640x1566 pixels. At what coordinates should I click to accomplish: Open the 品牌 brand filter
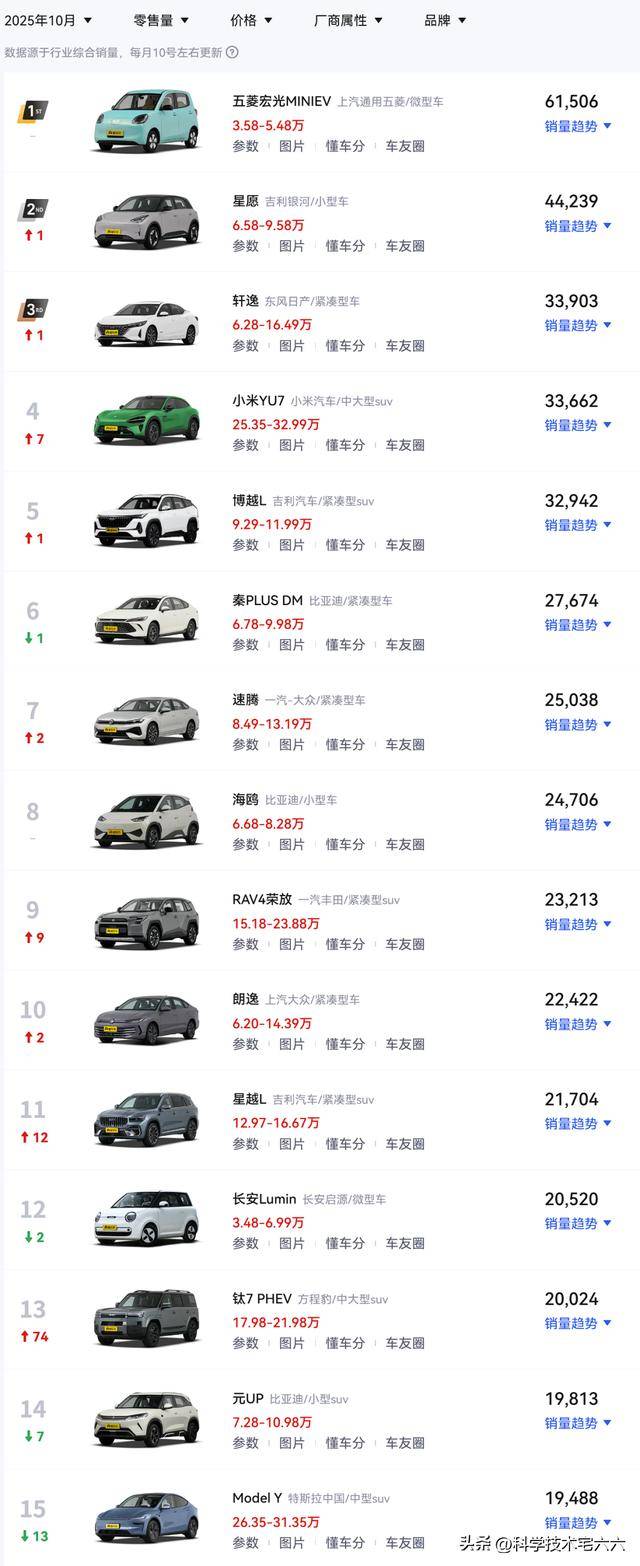(445, 20)
